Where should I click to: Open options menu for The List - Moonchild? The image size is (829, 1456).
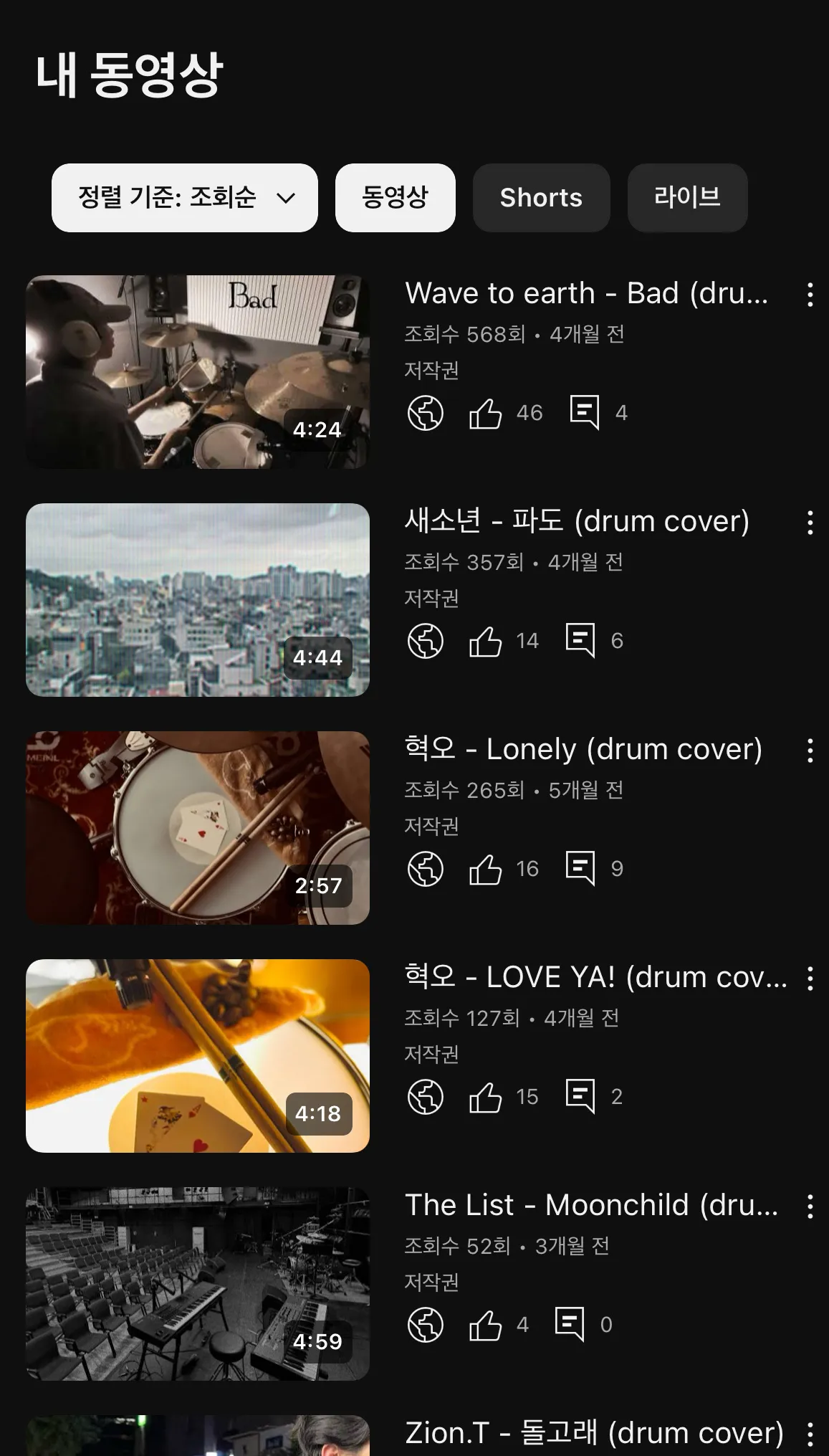[810, 1207]
